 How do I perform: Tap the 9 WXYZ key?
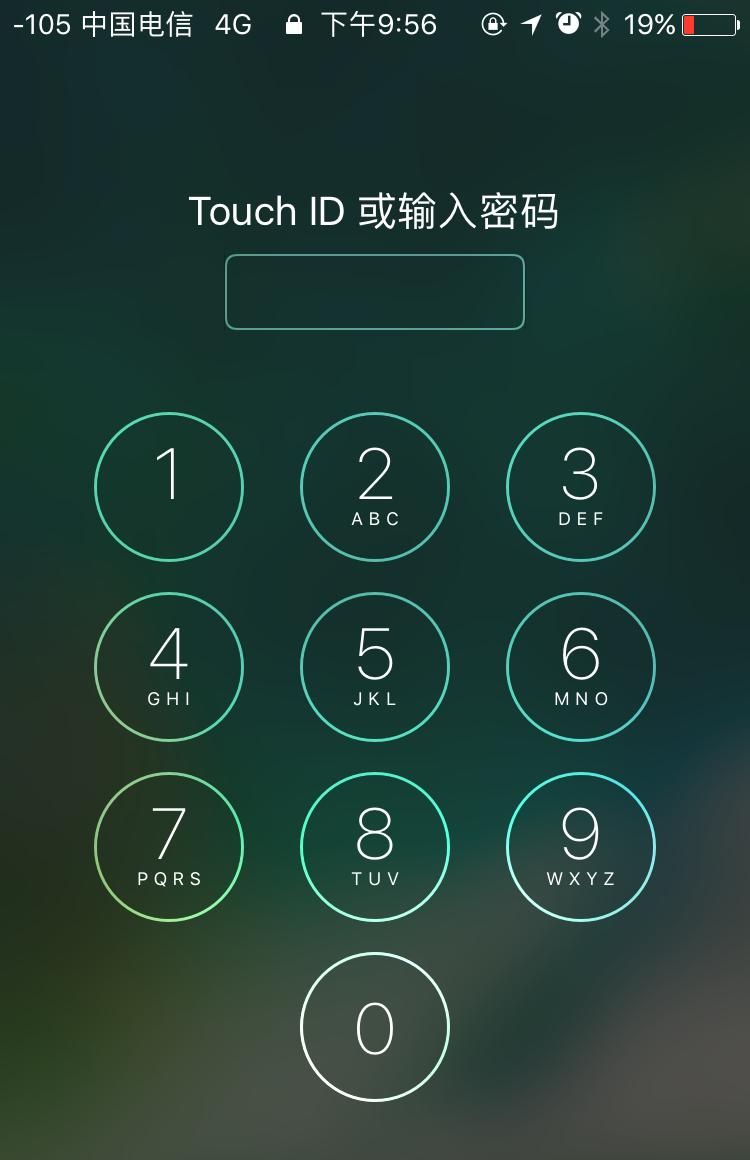581,847
